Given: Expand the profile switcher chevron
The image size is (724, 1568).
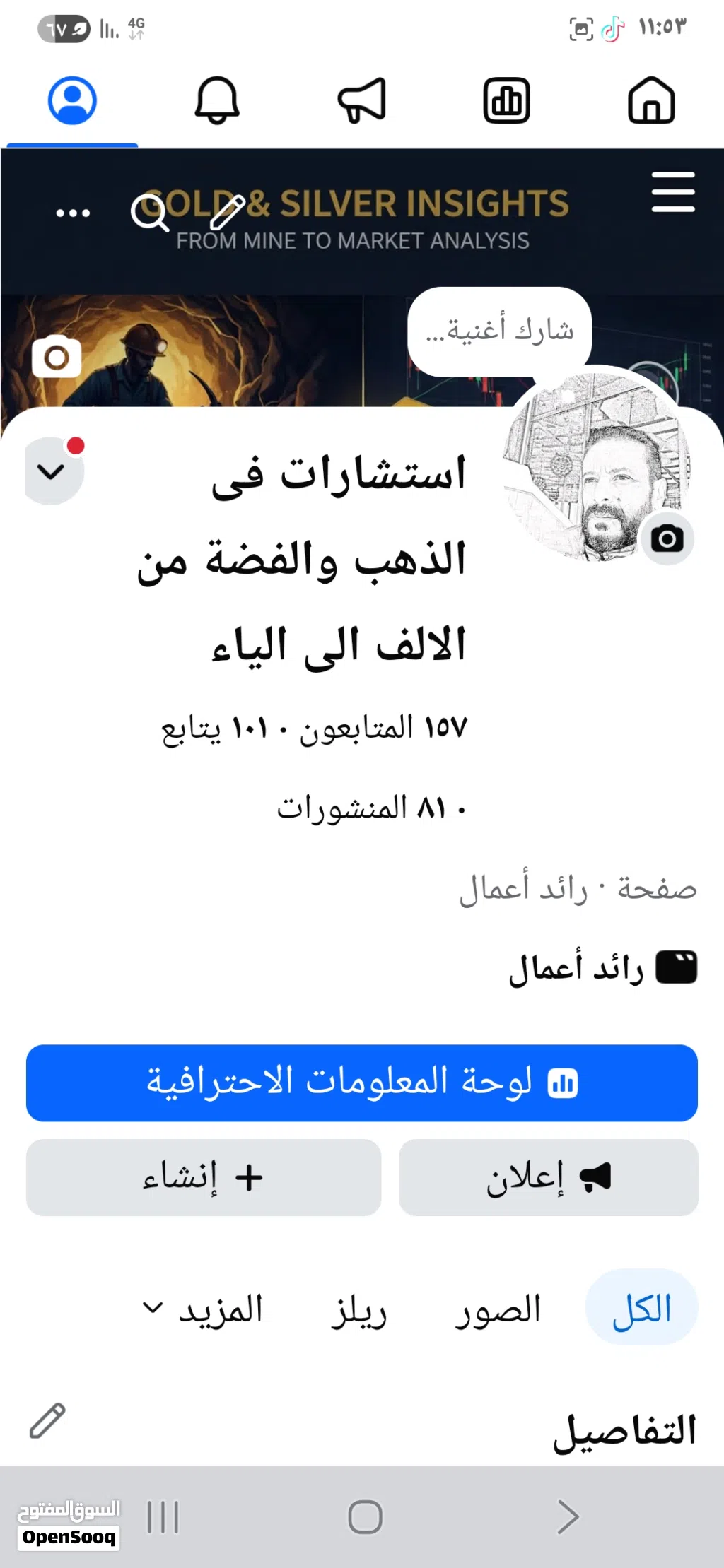Looking at the screenshot, I should [x=52, y=471].
